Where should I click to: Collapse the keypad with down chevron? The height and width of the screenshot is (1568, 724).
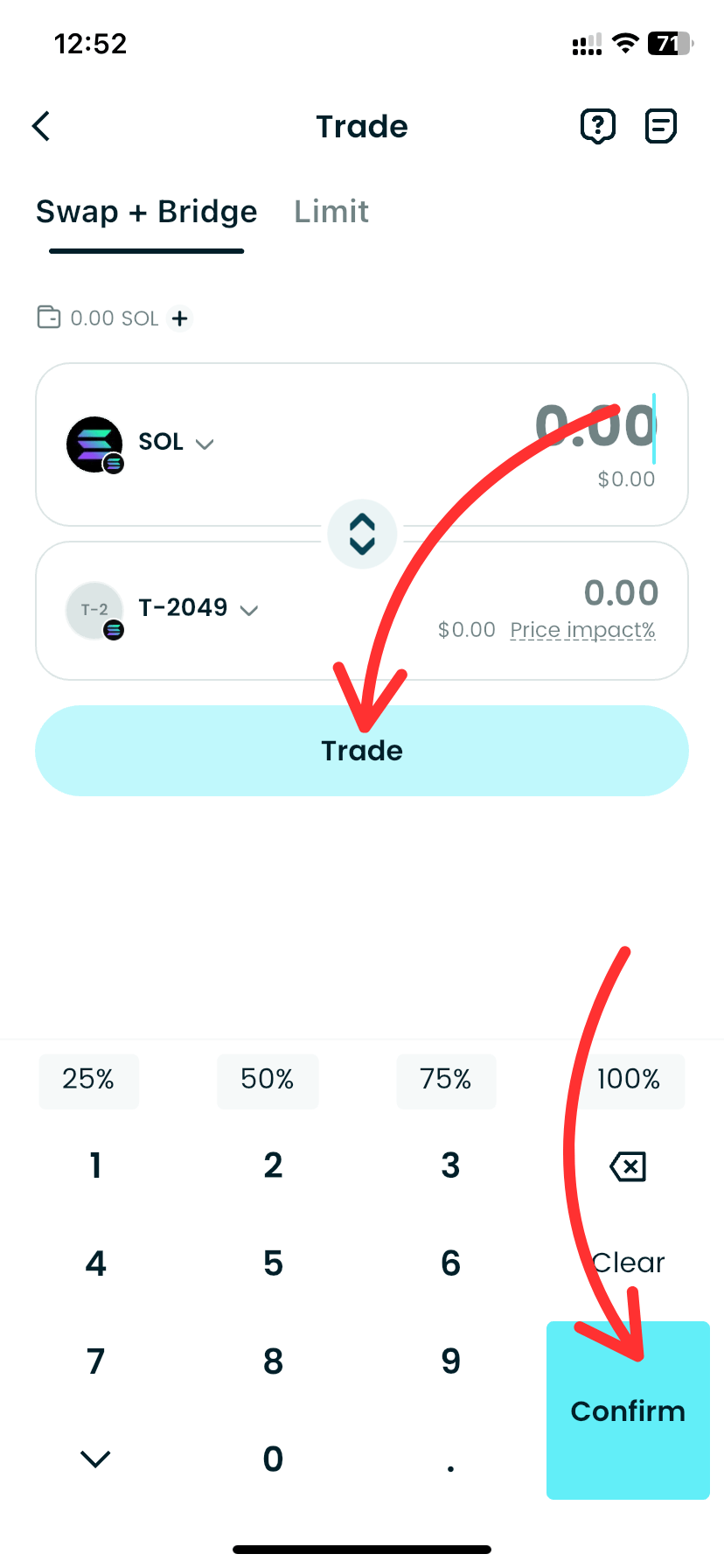(x=95, y=1459)
